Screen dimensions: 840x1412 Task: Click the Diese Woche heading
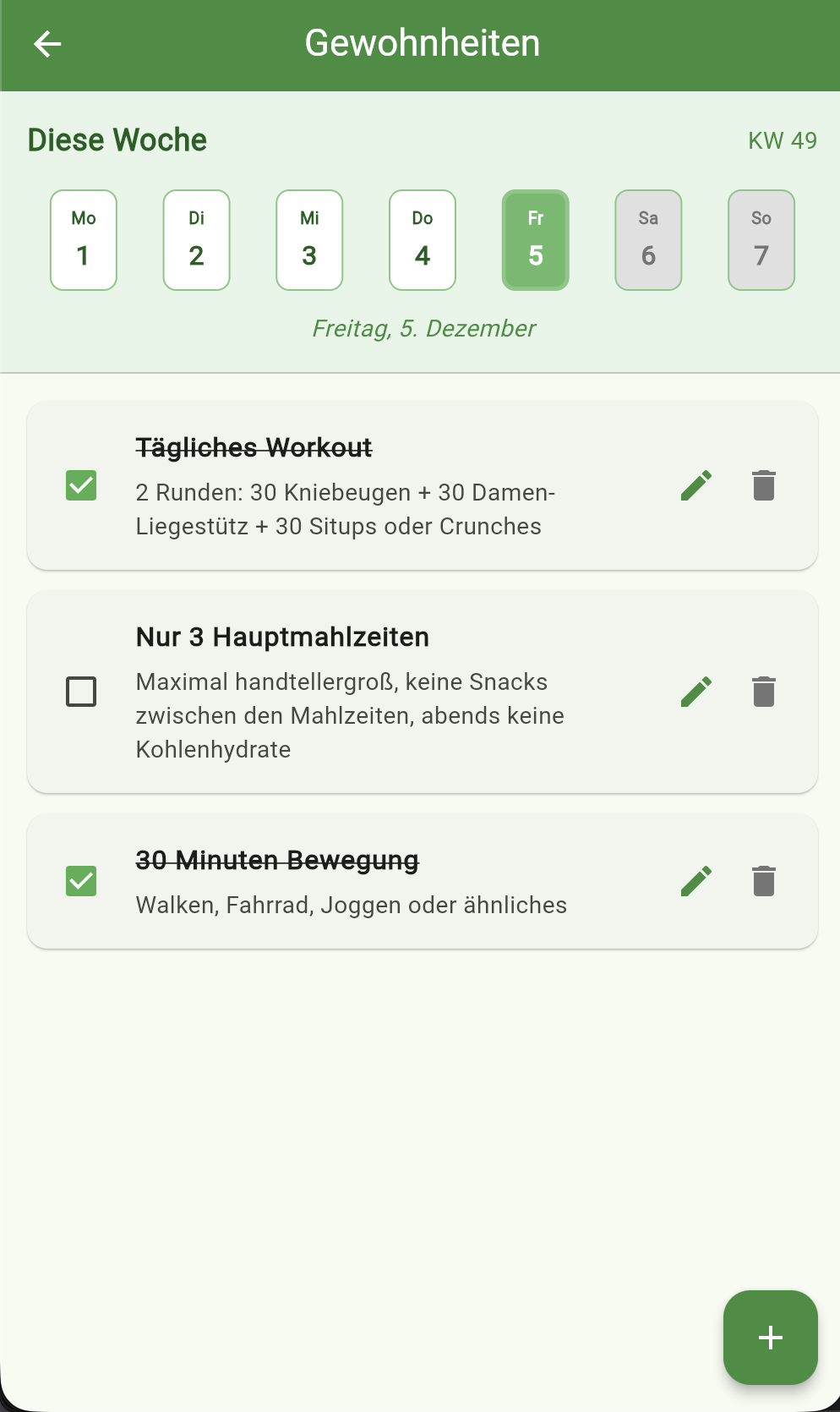tap(117, 140)
